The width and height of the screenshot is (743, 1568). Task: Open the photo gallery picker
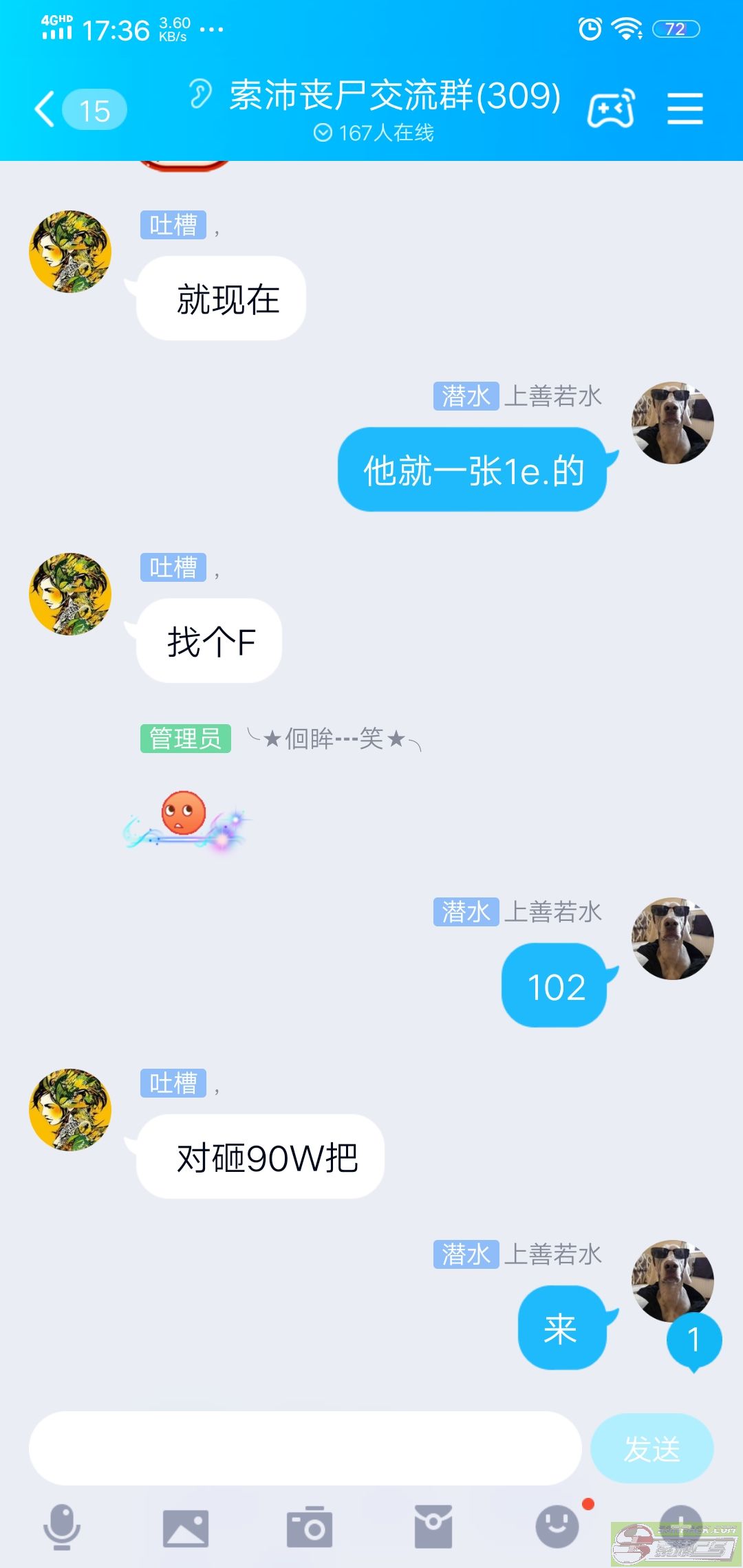tap(186, 1528)
